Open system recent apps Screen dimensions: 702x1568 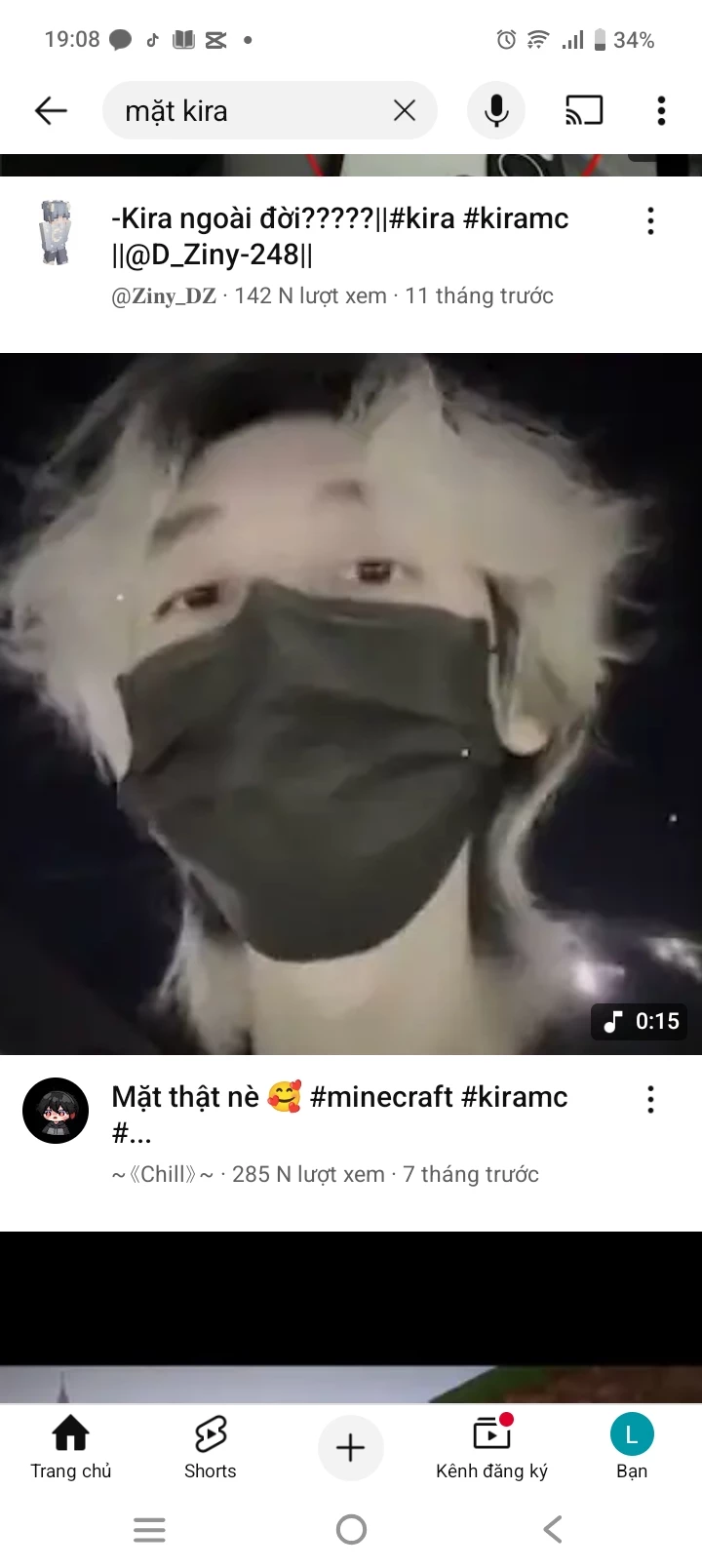[x=149, y=1529]
